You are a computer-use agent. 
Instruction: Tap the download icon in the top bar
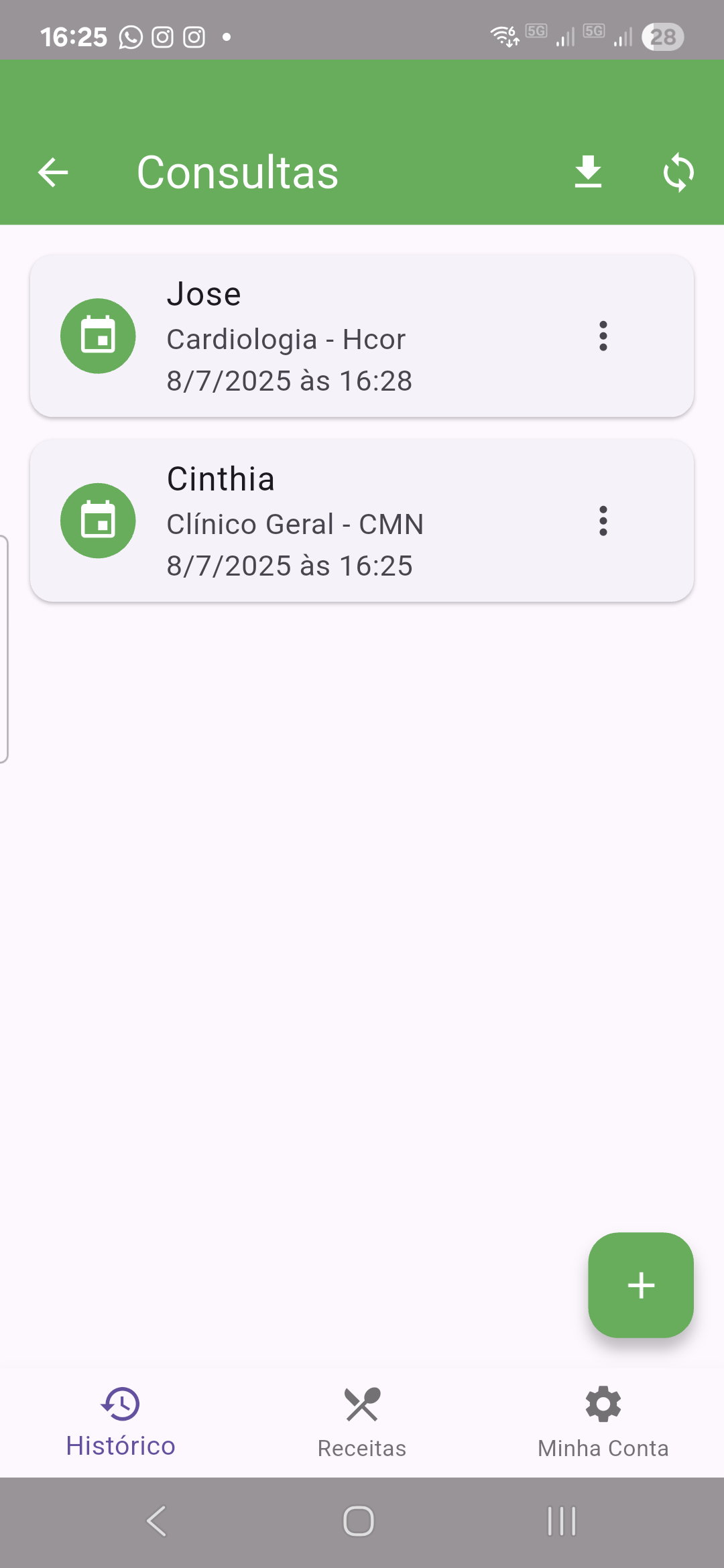pos(589,172)
